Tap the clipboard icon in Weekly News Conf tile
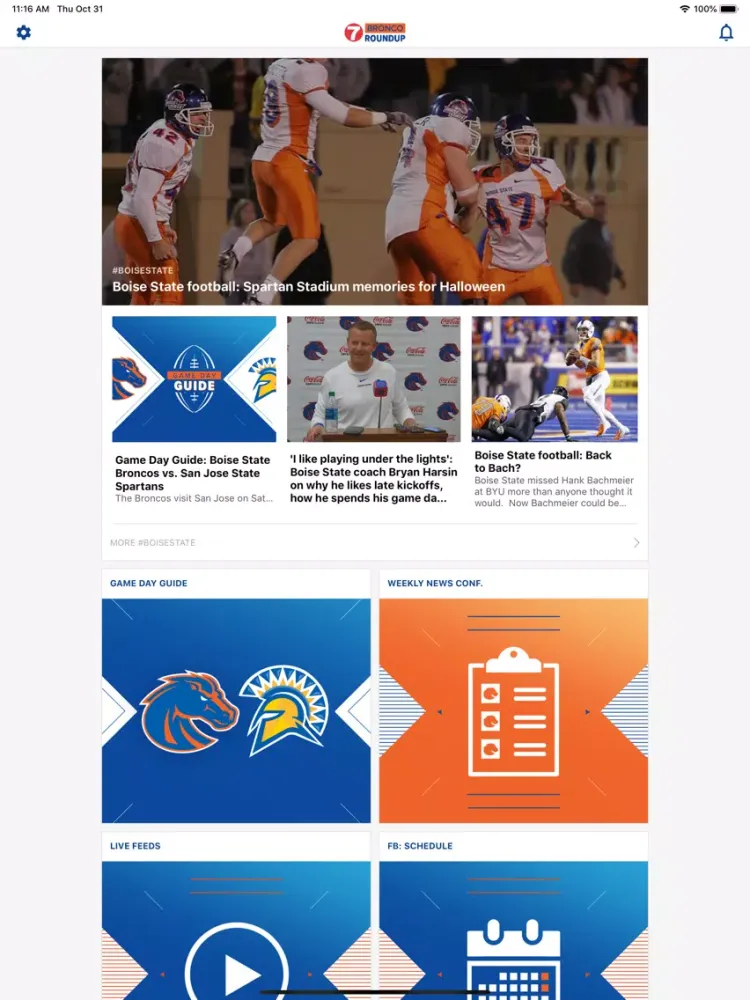The height and width of the screenshot is (1000, 750). pyautogui.click(x=513, y=710)
